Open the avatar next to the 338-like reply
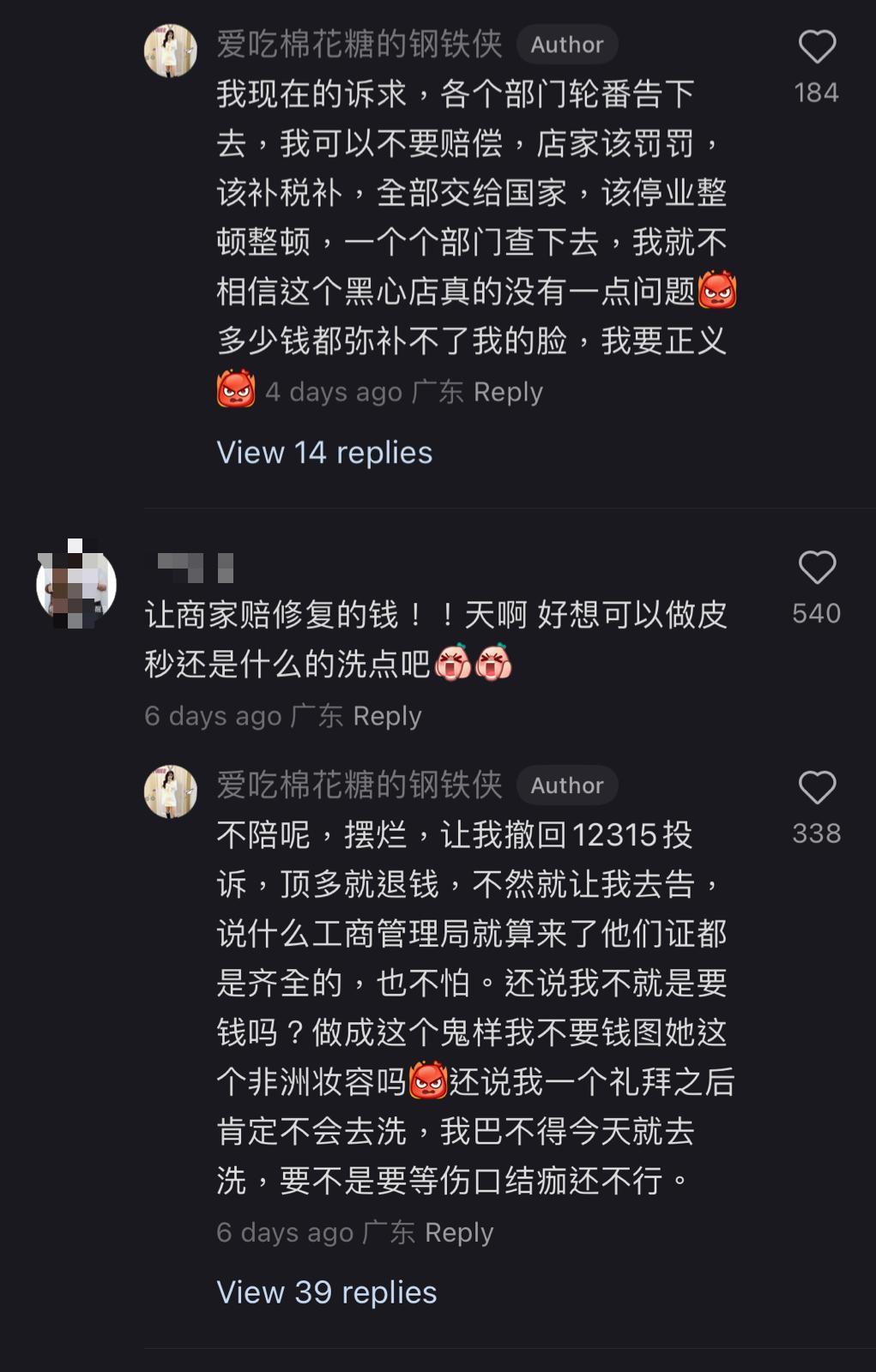 tap(172, 791)
